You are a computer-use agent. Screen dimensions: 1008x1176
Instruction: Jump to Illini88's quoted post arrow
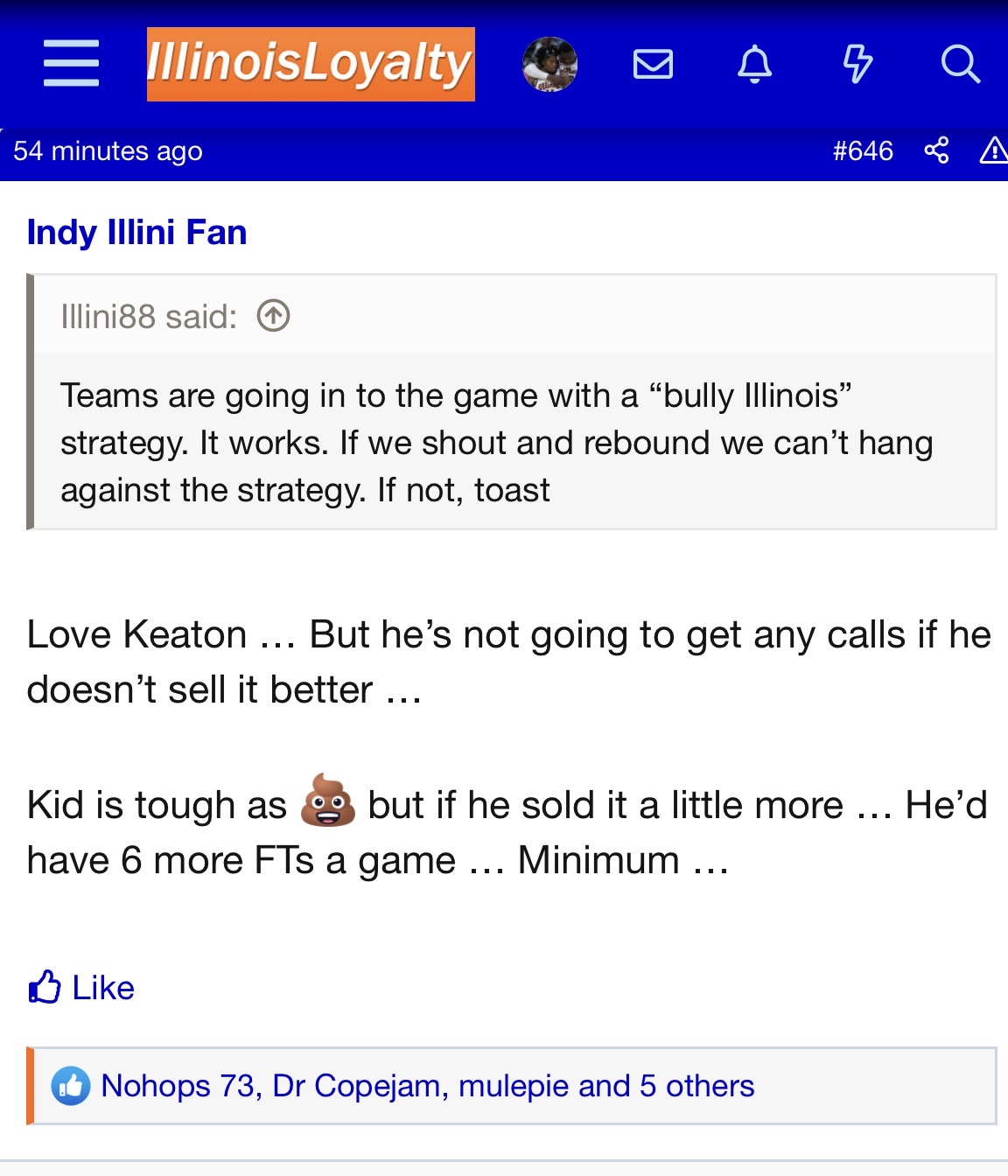pos(273,316)
